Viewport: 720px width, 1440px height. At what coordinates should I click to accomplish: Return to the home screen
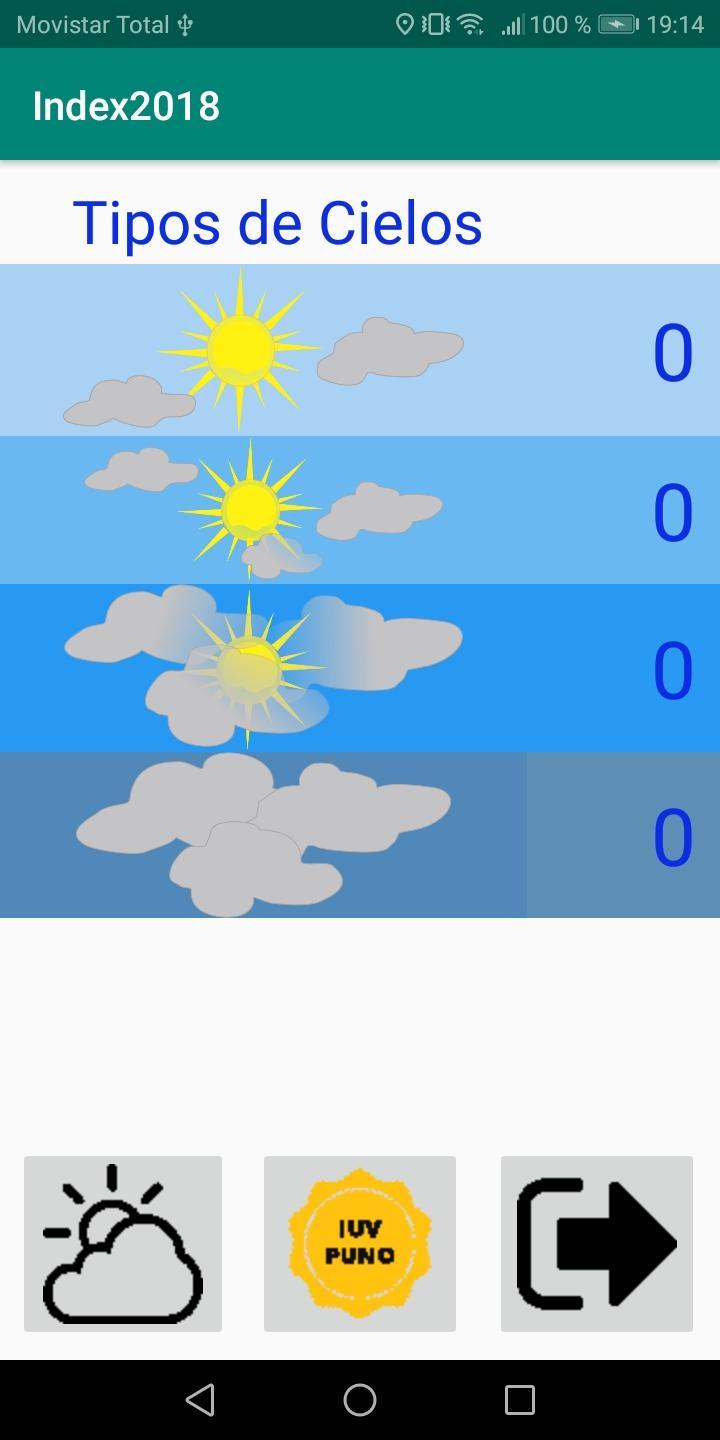[360, 1399]
